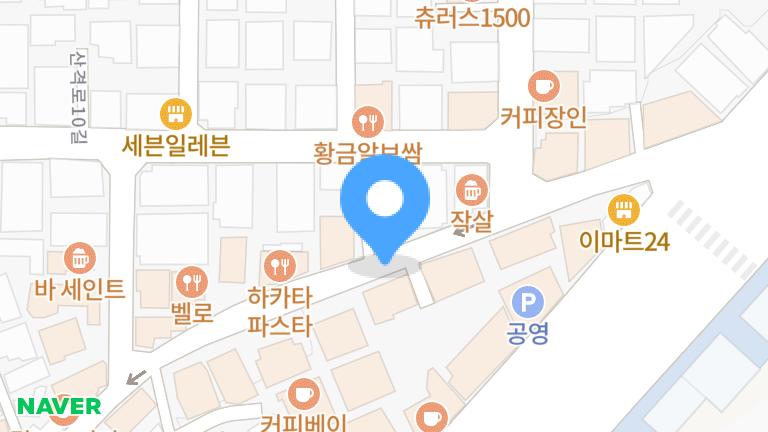Select the 황금알보쌈 restaurant marker
Viewport: 768px width, 432px height.
pyautogui.click(x=369, y=122)
